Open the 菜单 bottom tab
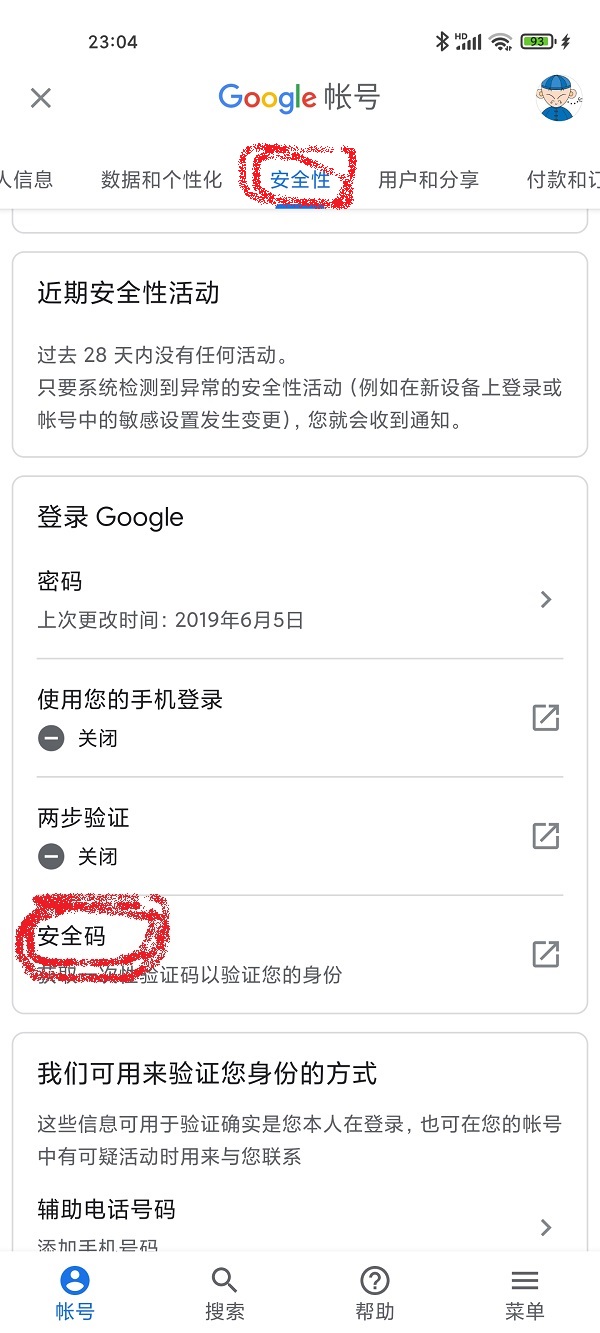Viewport: 600px width, 1333px height. [525, 1292]
